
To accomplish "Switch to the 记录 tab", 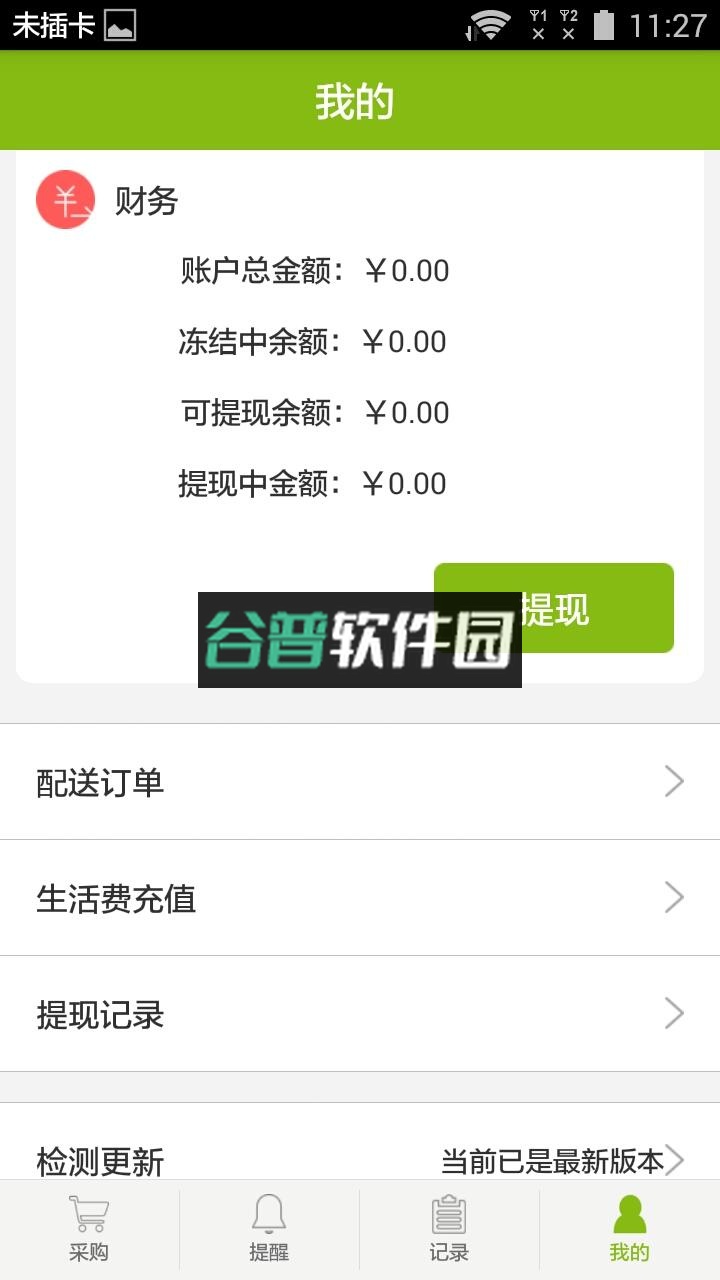I will coord(450,1229).
